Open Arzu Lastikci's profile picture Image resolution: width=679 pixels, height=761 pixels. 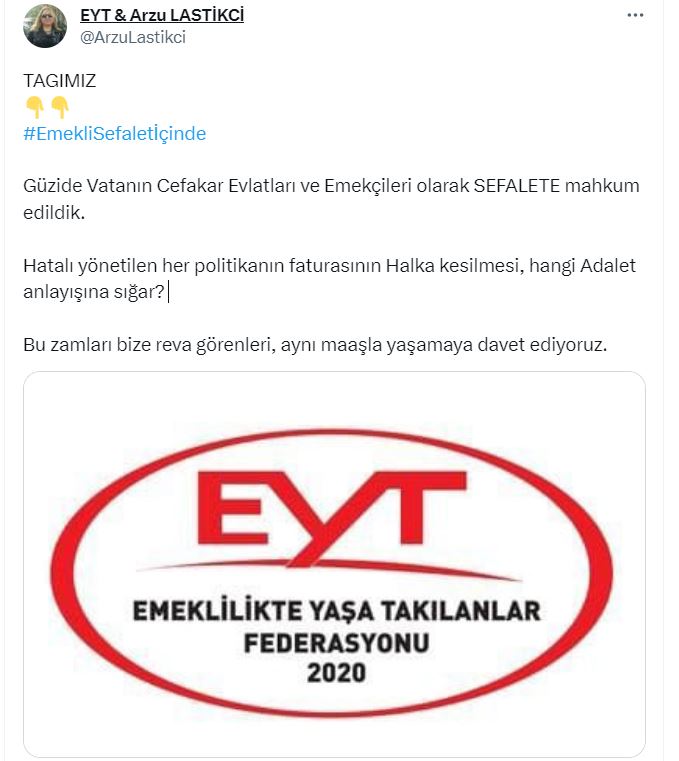(x=45, y=26)
